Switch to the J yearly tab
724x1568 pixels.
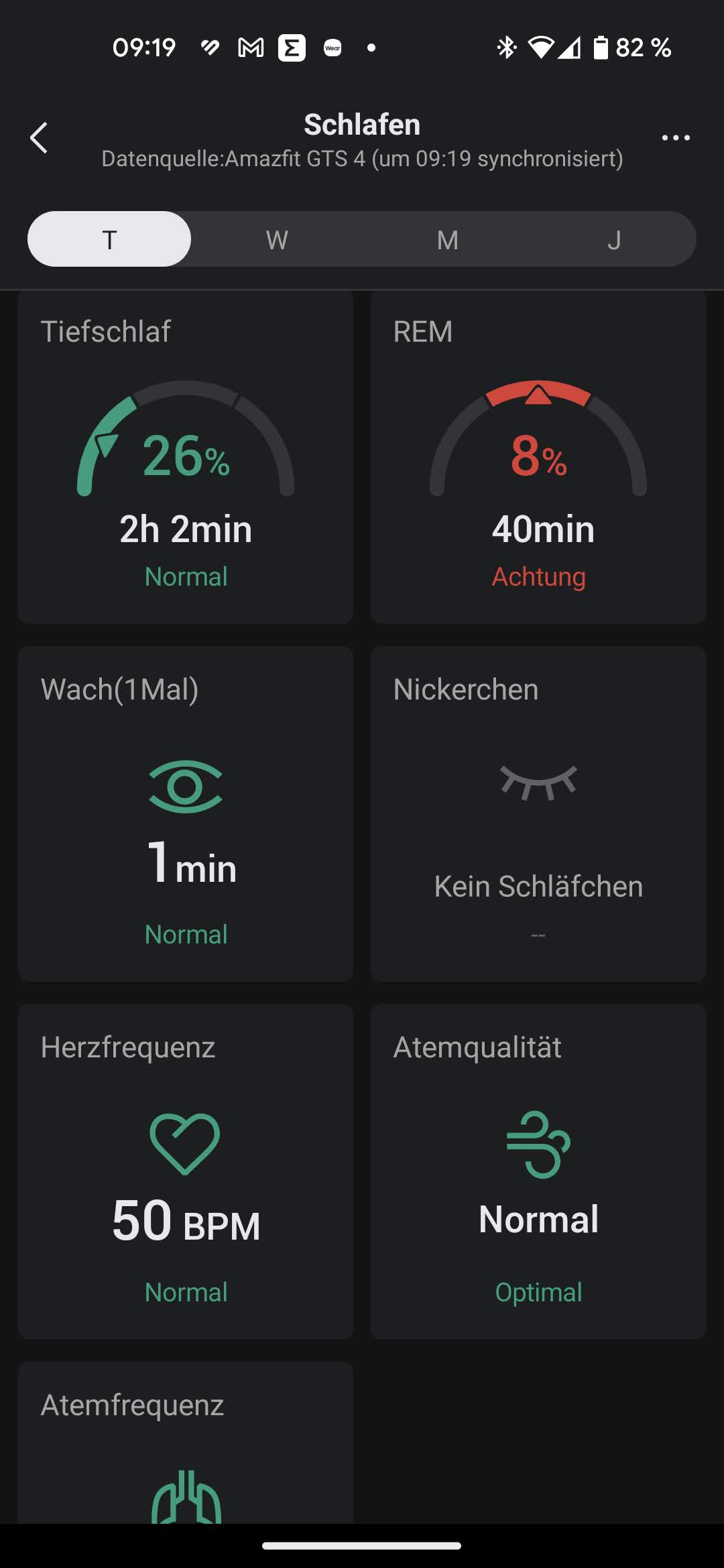613,239
